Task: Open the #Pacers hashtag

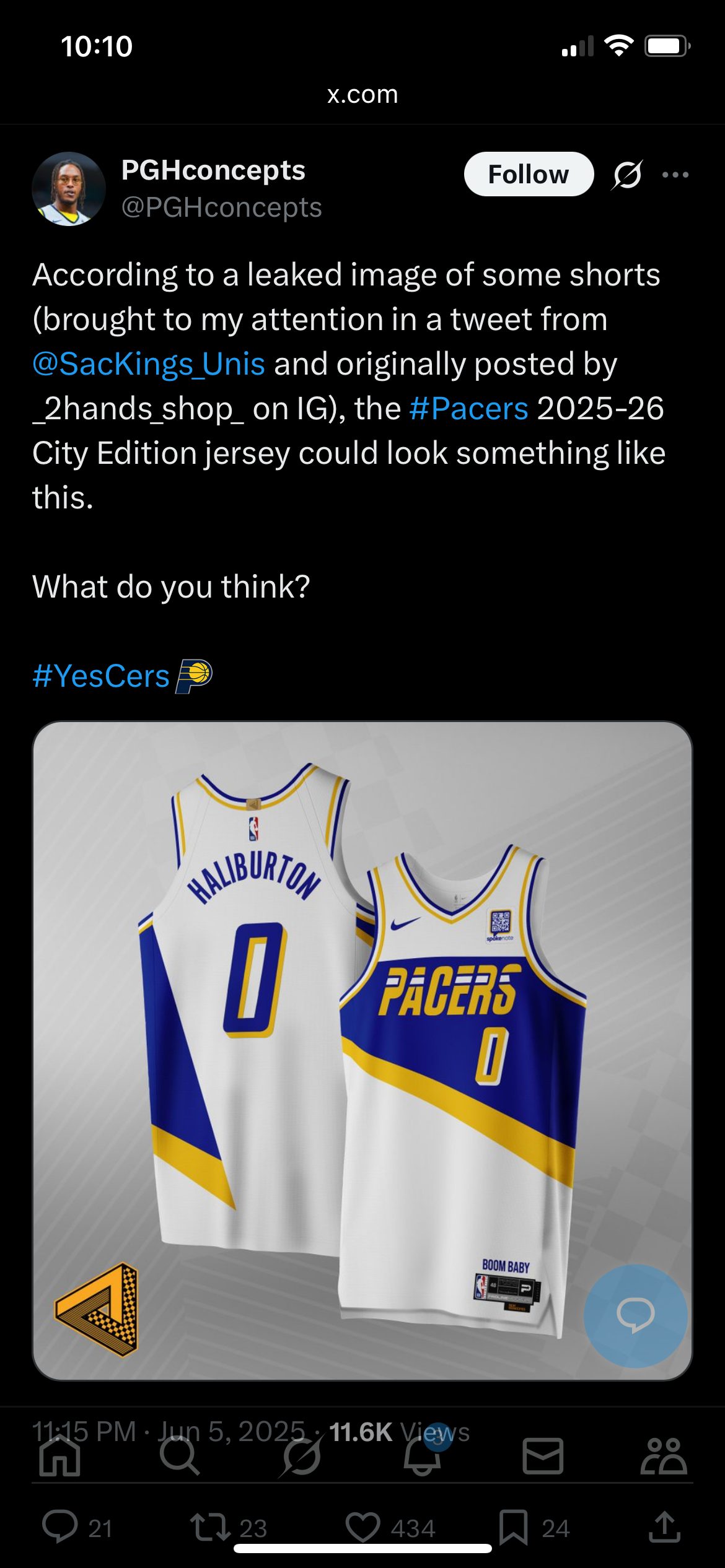Action: (x=468, y=409)
